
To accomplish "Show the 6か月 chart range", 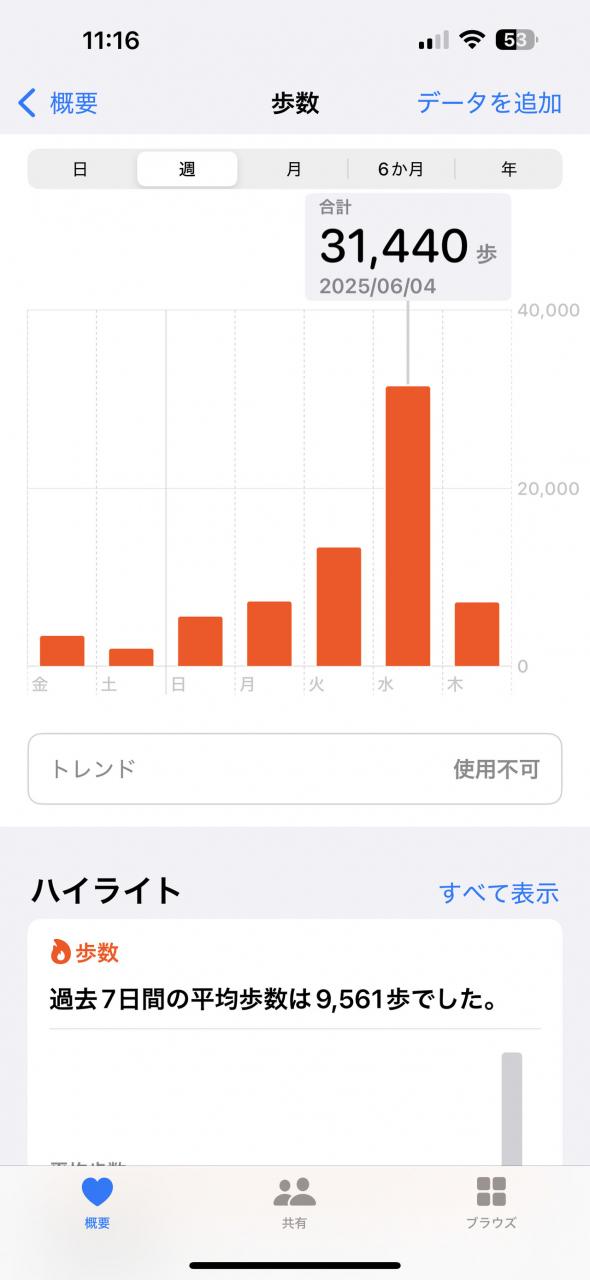I will click(x=400, y=169).
